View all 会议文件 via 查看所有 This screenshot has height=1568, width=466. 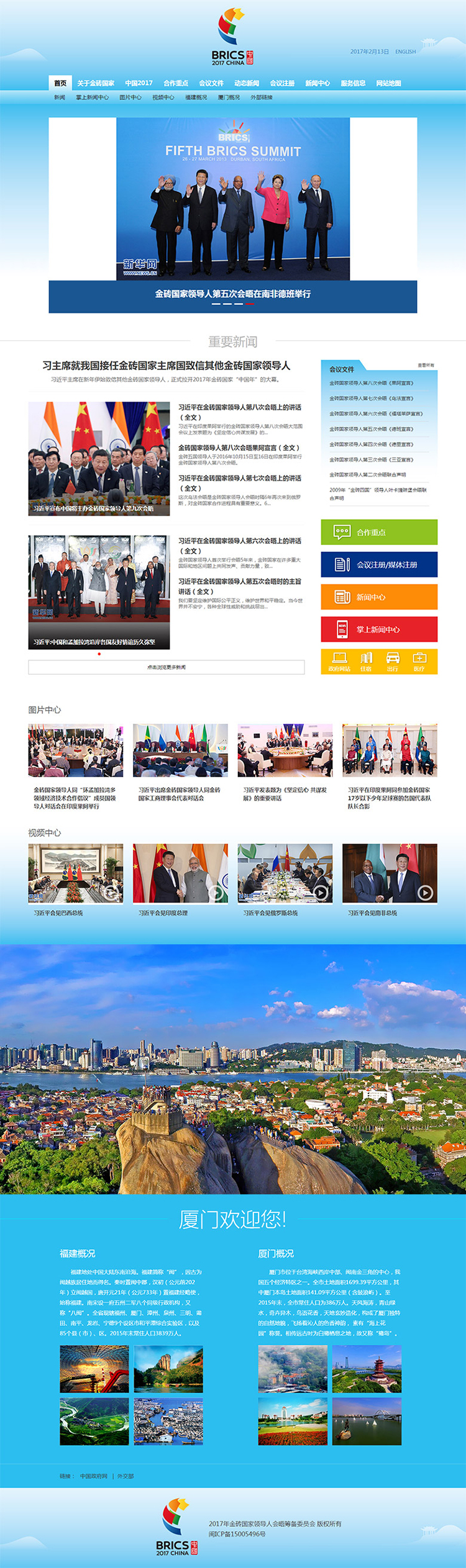point(426,365)
